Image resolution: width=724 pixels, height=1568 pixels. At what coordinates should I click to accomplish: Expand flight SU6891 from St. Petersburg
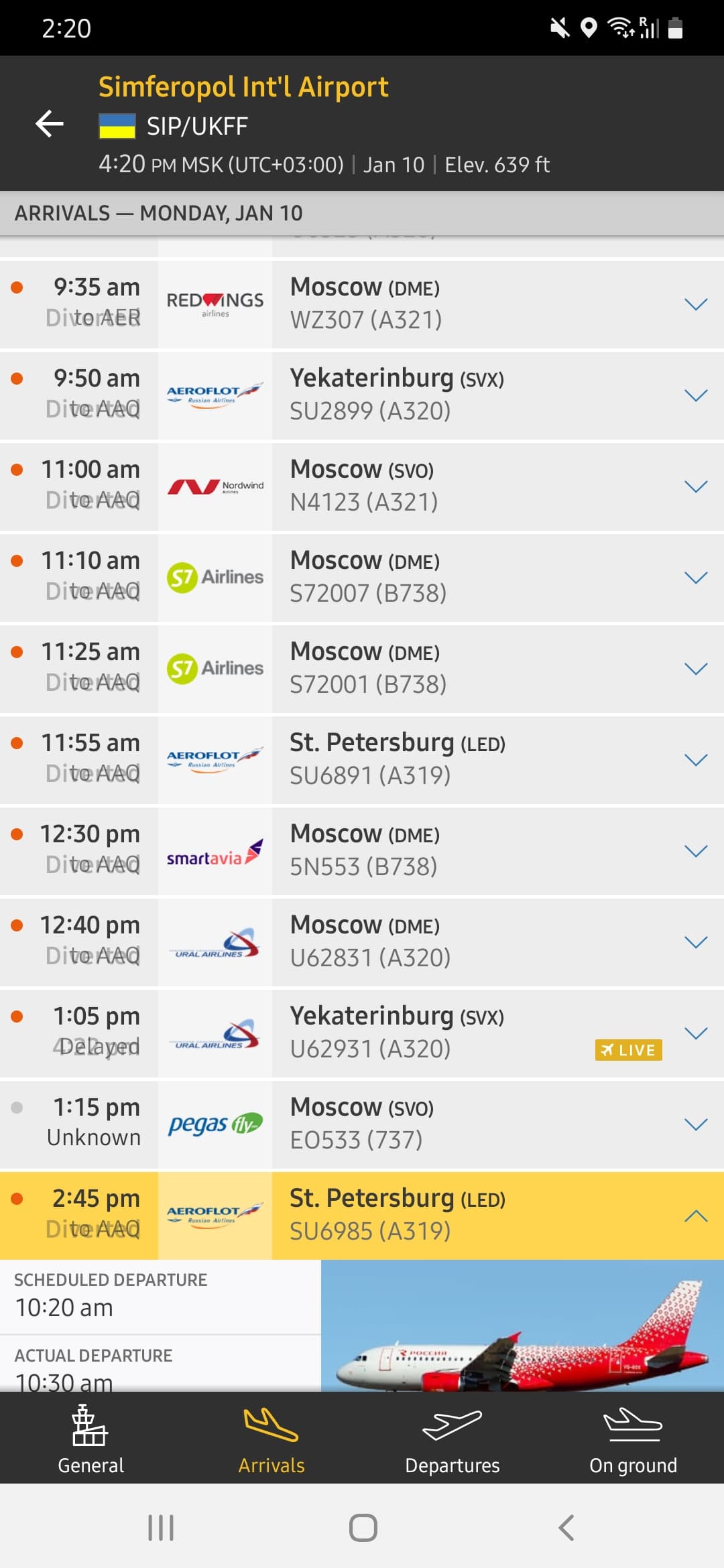point(696,760)
